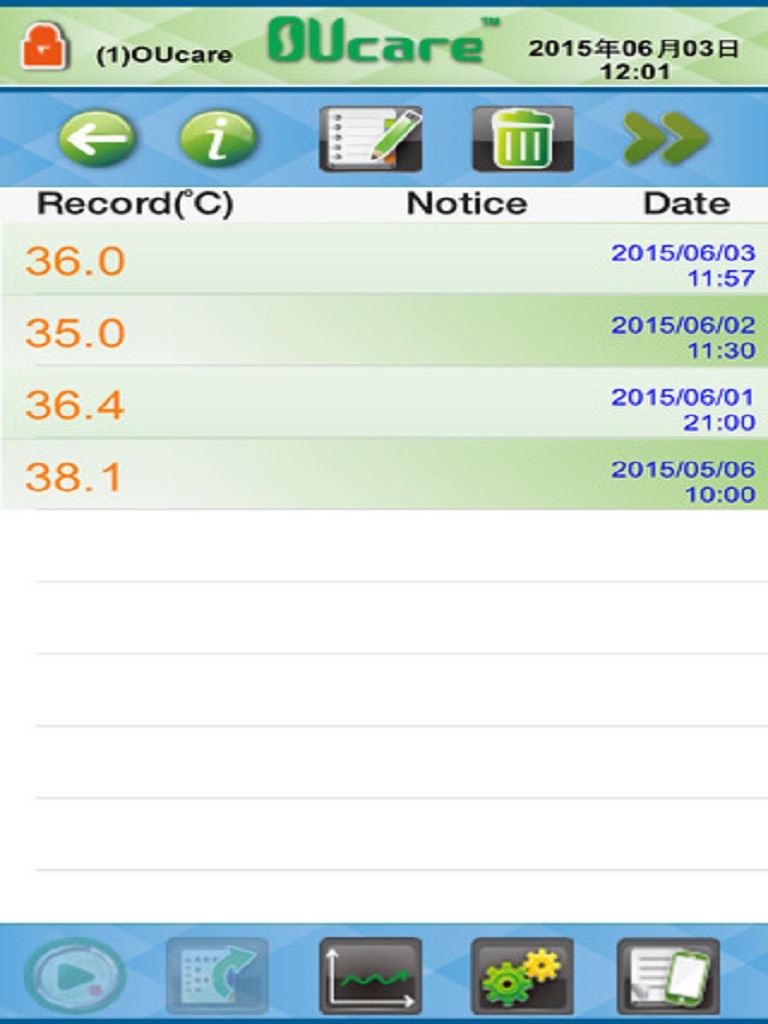View the trend chart
The image size is (768, 1024).
point(370,975)
